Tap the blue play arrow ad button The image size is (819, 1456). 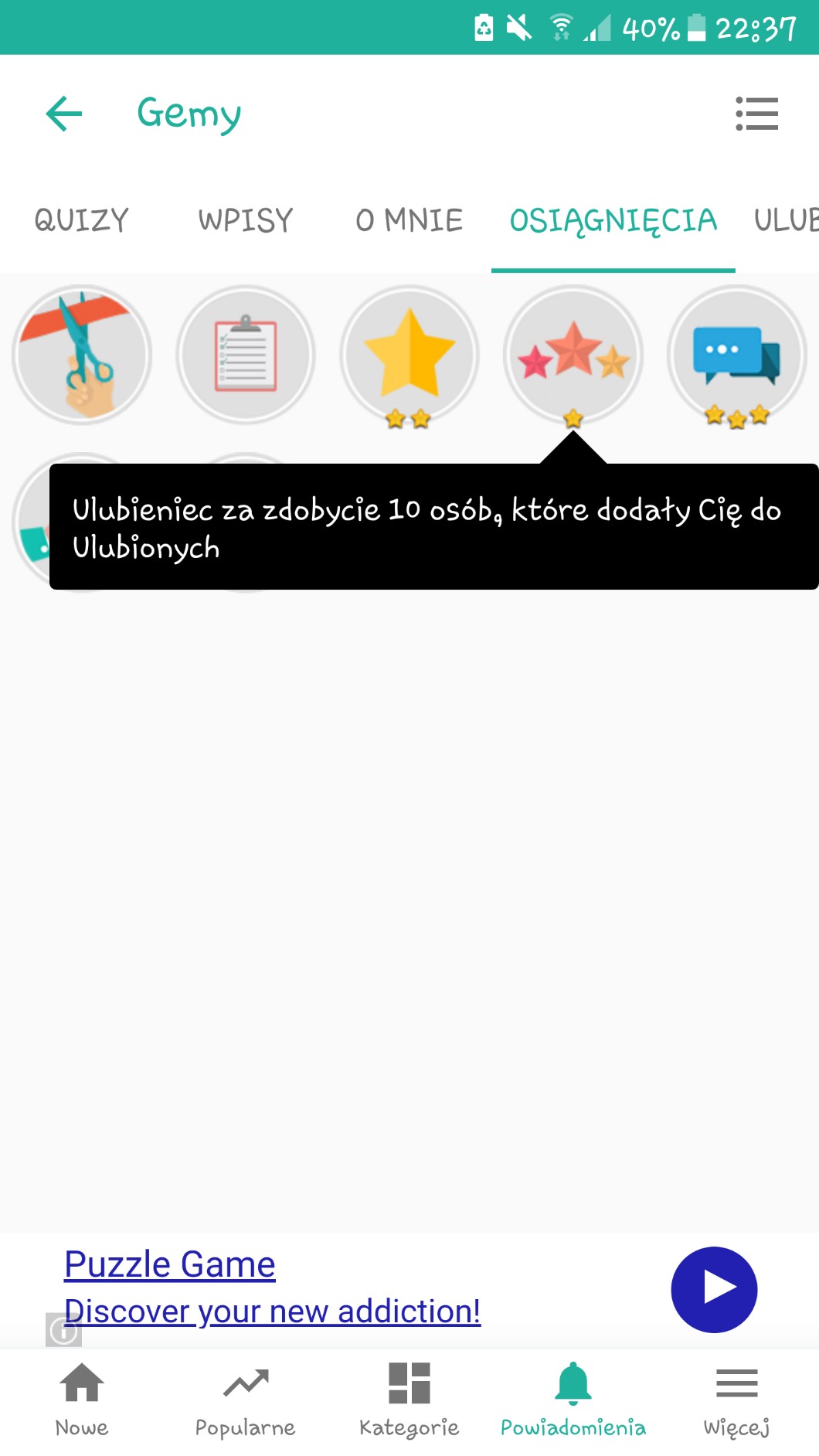pyautogui.click(x=714, y=1289)
